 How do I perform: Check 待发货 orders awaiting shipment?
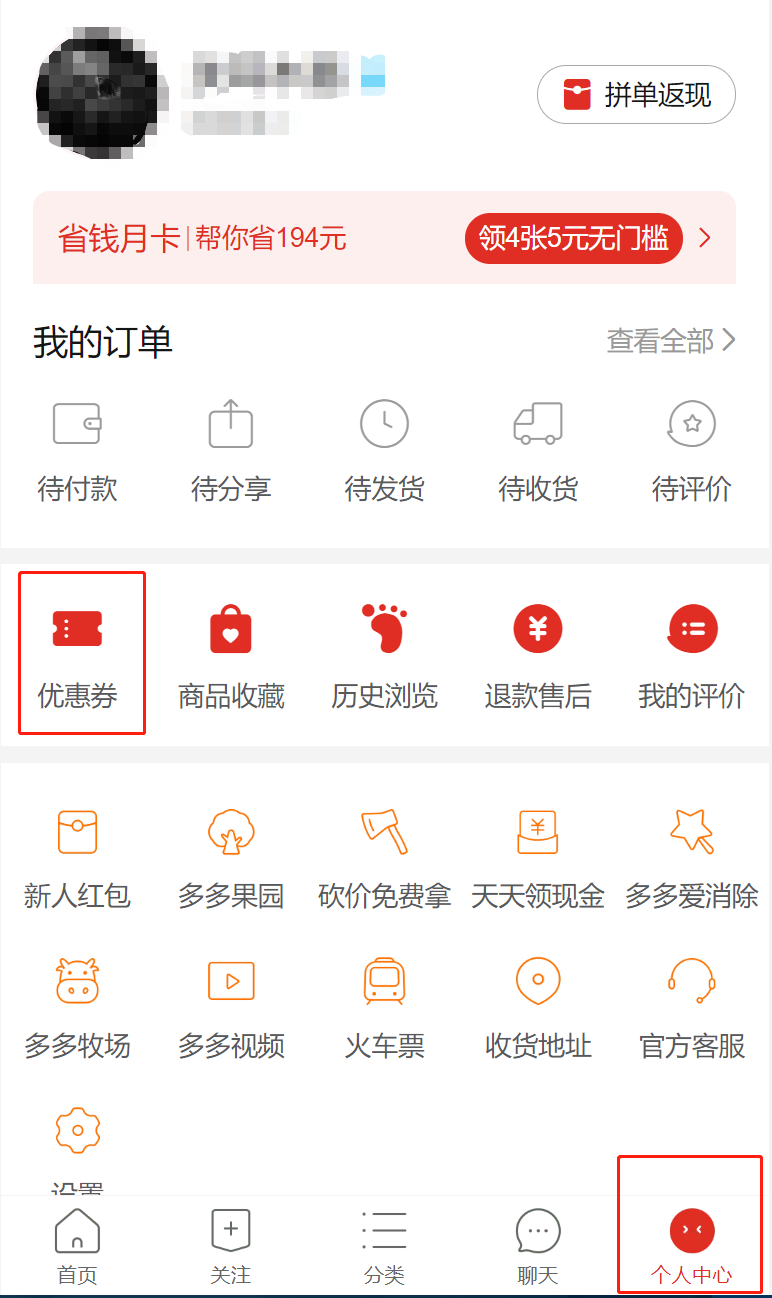pos(384,449)
